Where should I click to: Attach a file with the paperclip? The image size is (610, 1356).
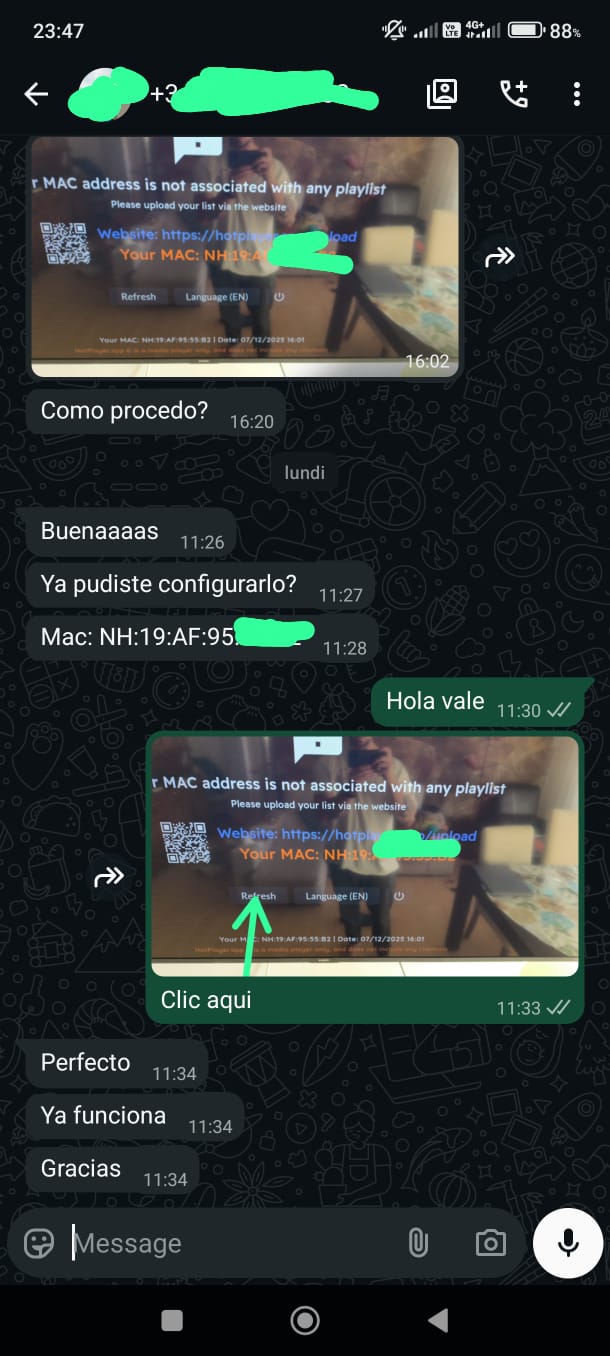pyautogui.click(x=418, y=1243)
